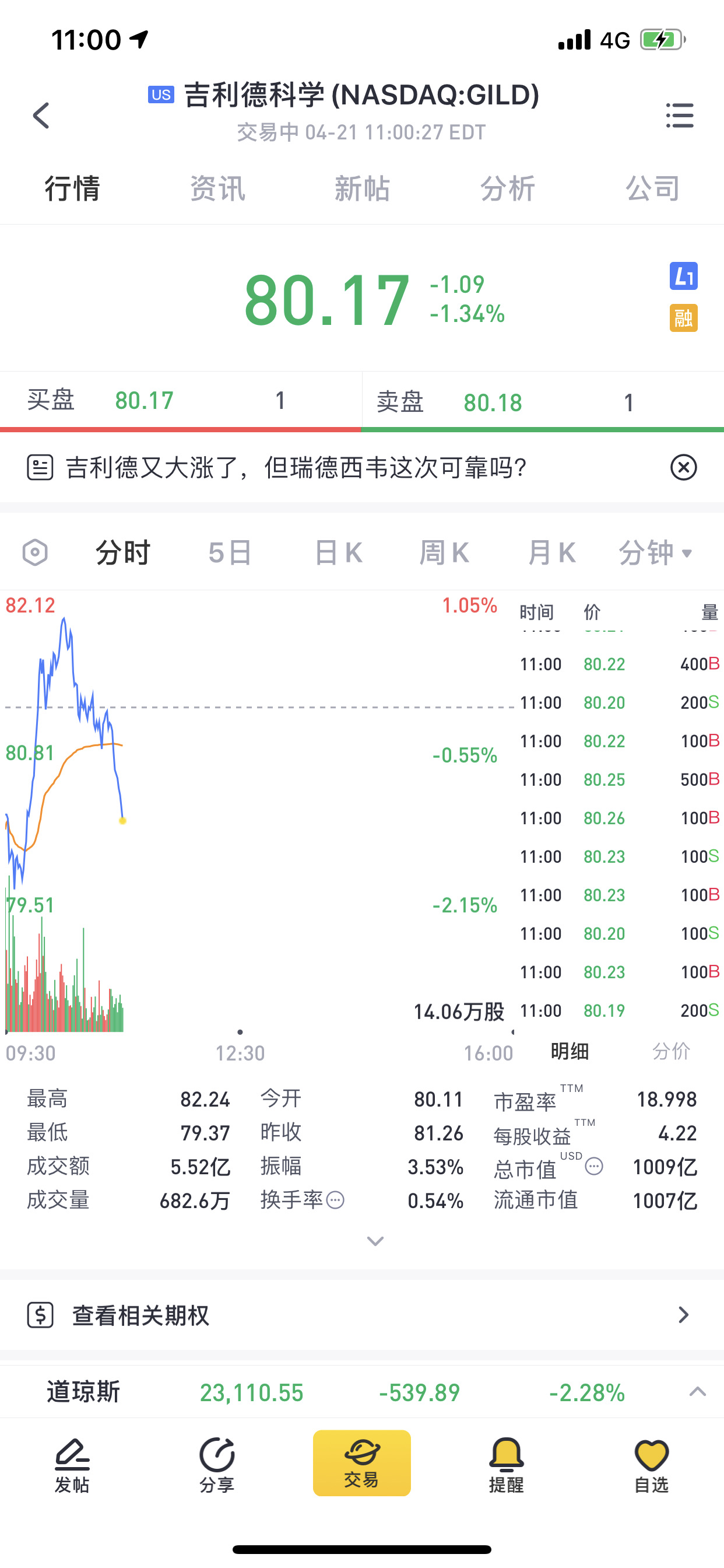Tap 交易 to trade
The width and height of the screenshot is (724, 1568).
tap(362, 1462)
